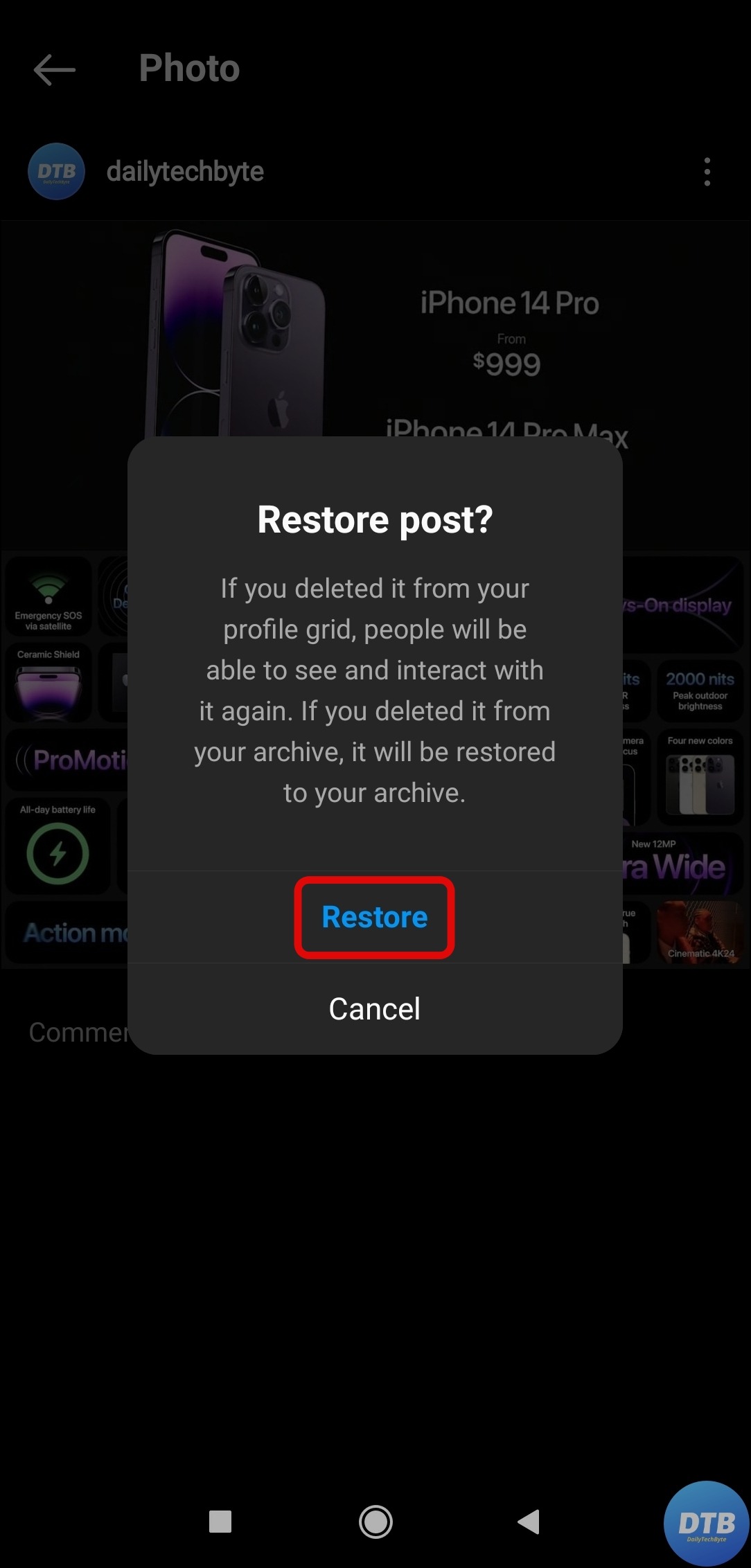Go back using the top arrow
The height and width of the screenshot is (1568, 751).
[55, 69]
